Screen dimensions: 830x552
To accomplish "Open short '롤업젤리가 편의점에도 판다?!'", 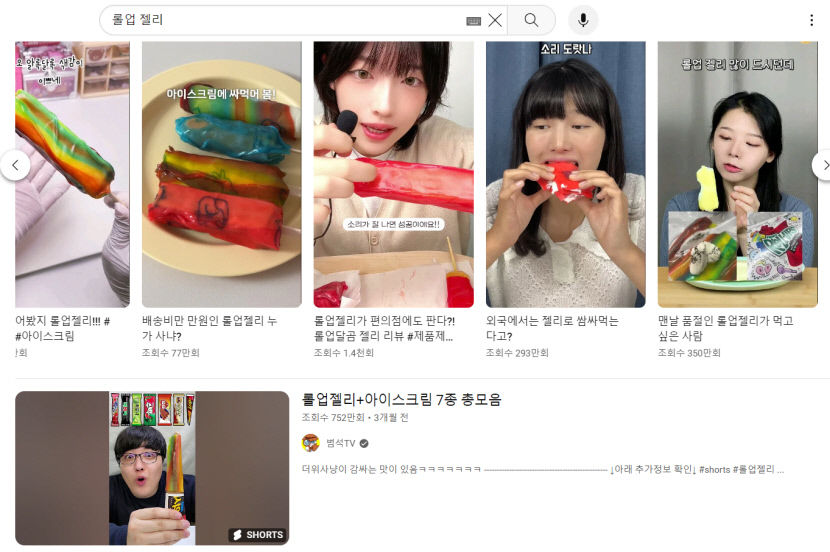I will 393,175.
